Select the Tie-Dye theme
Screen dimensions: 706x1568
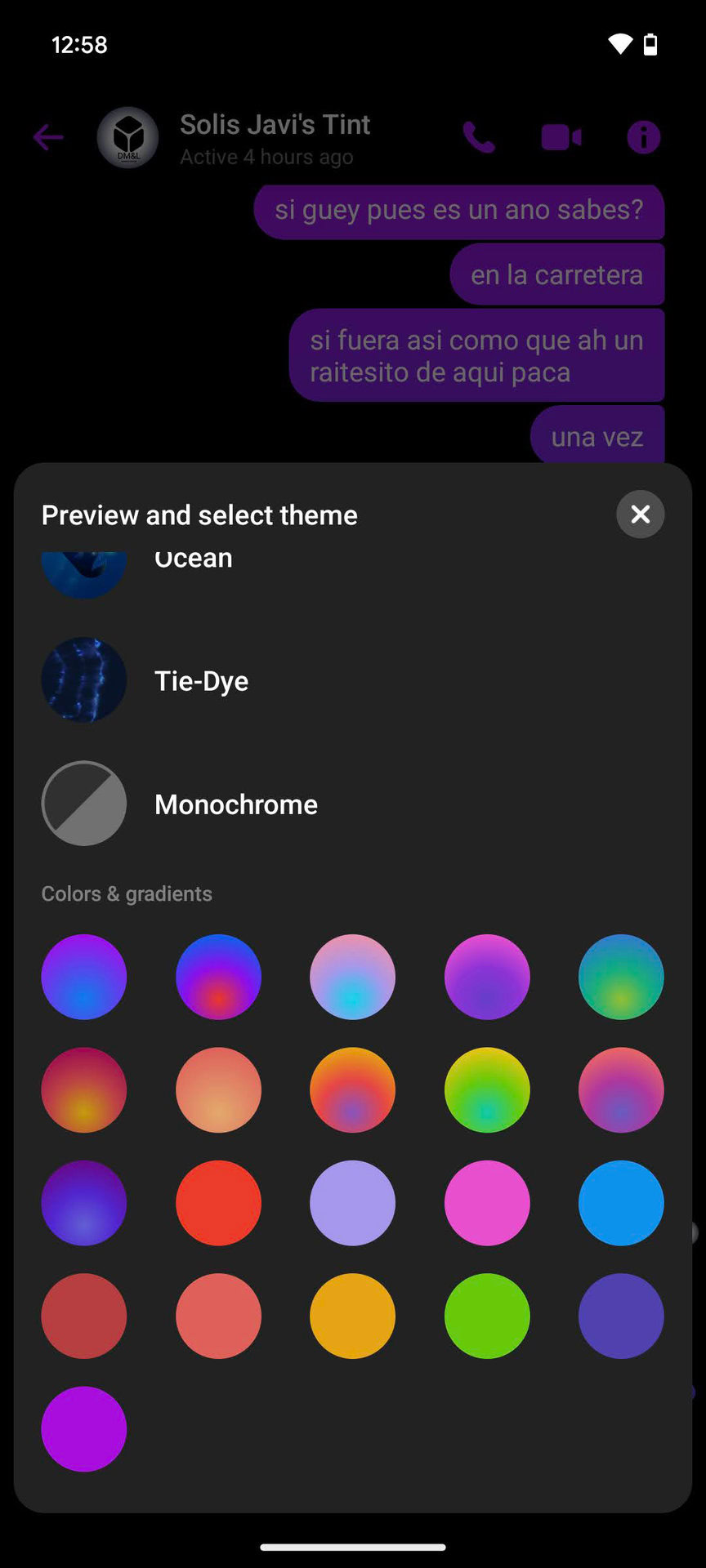[202, 680]
